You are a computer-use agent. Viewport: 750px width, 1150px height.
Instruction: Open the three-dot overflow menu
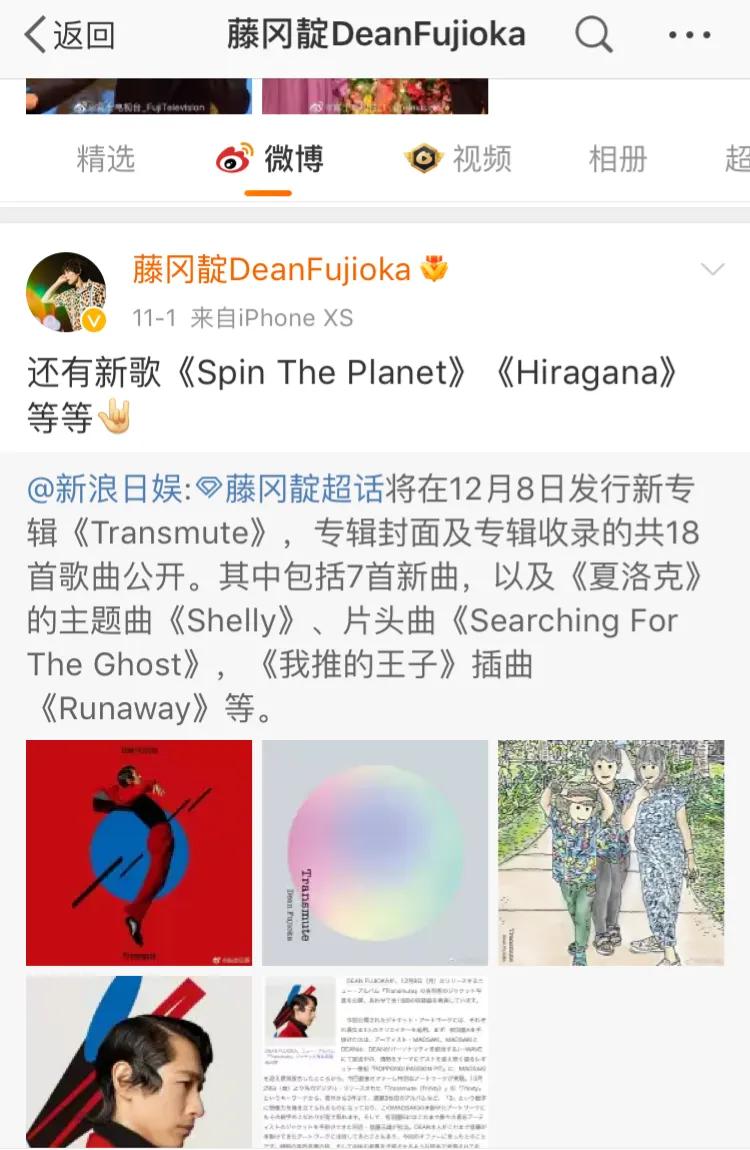click(689, 36)
